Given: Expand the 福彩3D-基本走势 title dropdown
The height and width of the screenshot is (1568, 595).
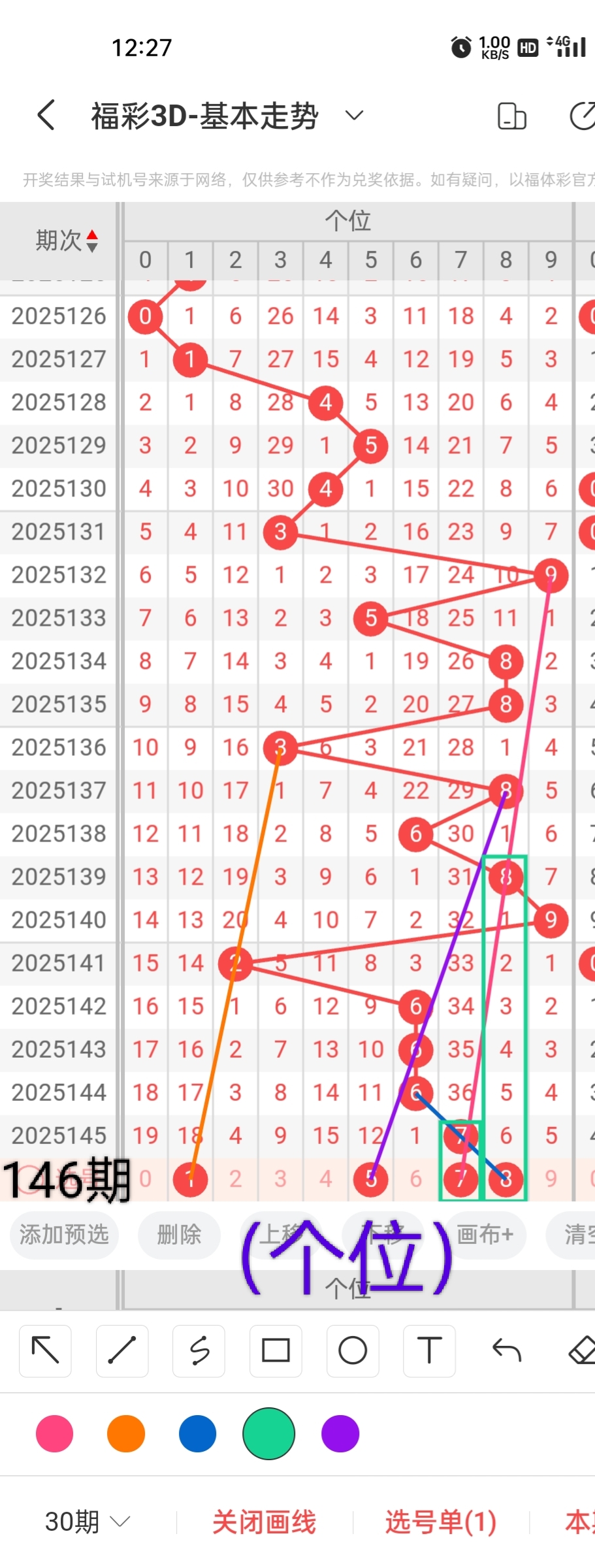Looking at the screenshot, I should point(353,116).
